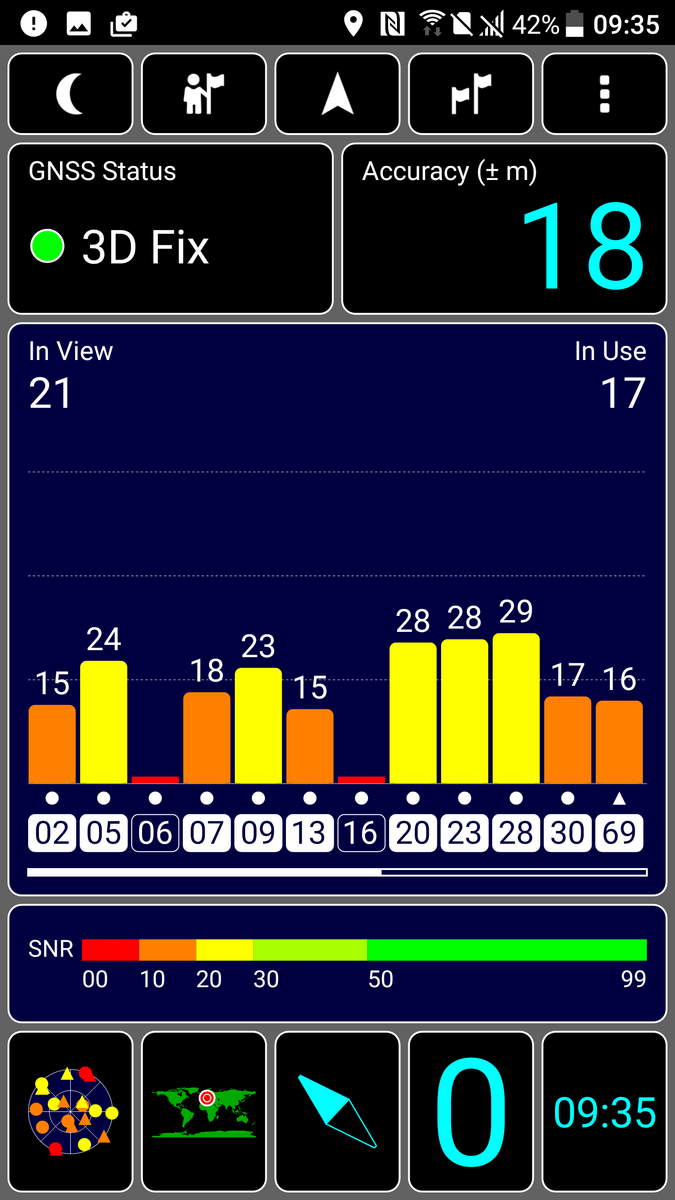Open the clock tile showing 09:35
This screenshot has width=675, height=1200.
click(x=604, y=1111)
